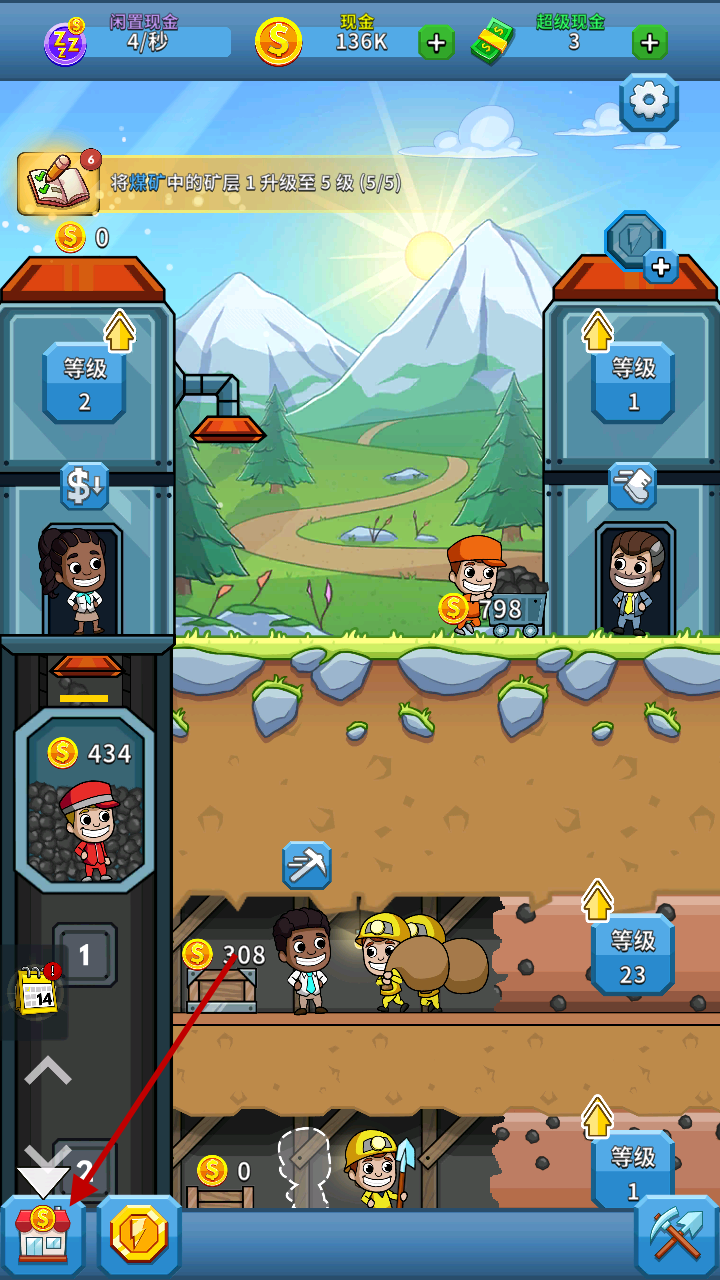Tap the up arrow on the elevator shaft
The image size is (720, 1280).
[x=48, y=1072]
